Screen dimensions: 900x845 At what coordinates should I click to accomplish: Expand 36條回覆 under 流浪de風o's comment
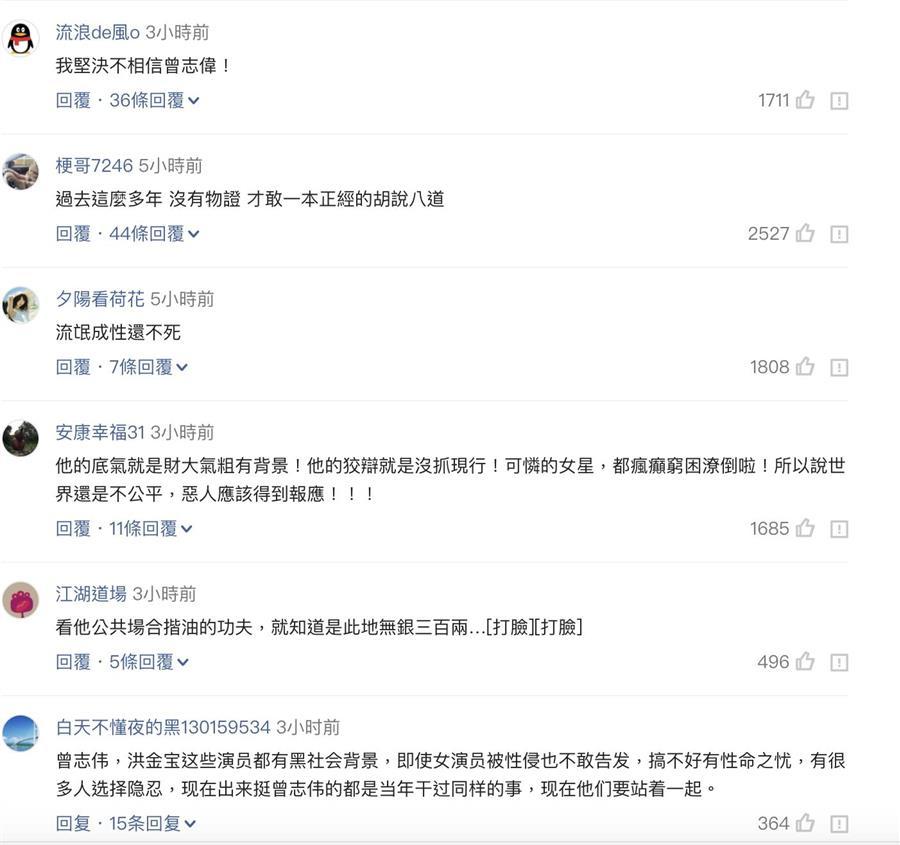click(x=154, y=100)
